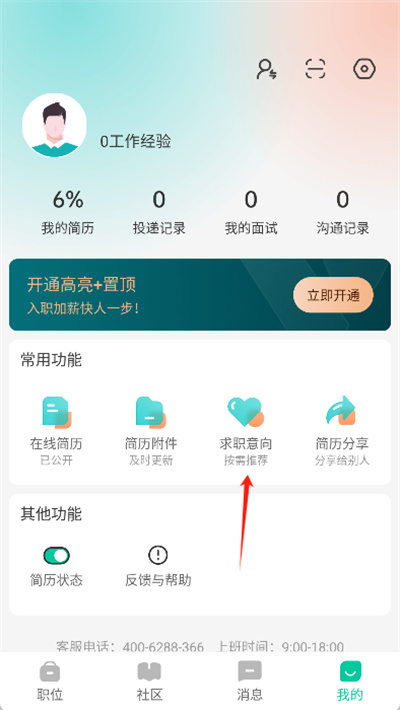The height and width of the screenshot is (710, 400).
Task: Switch to the 职位 tab
Action: tap(50, 681)
